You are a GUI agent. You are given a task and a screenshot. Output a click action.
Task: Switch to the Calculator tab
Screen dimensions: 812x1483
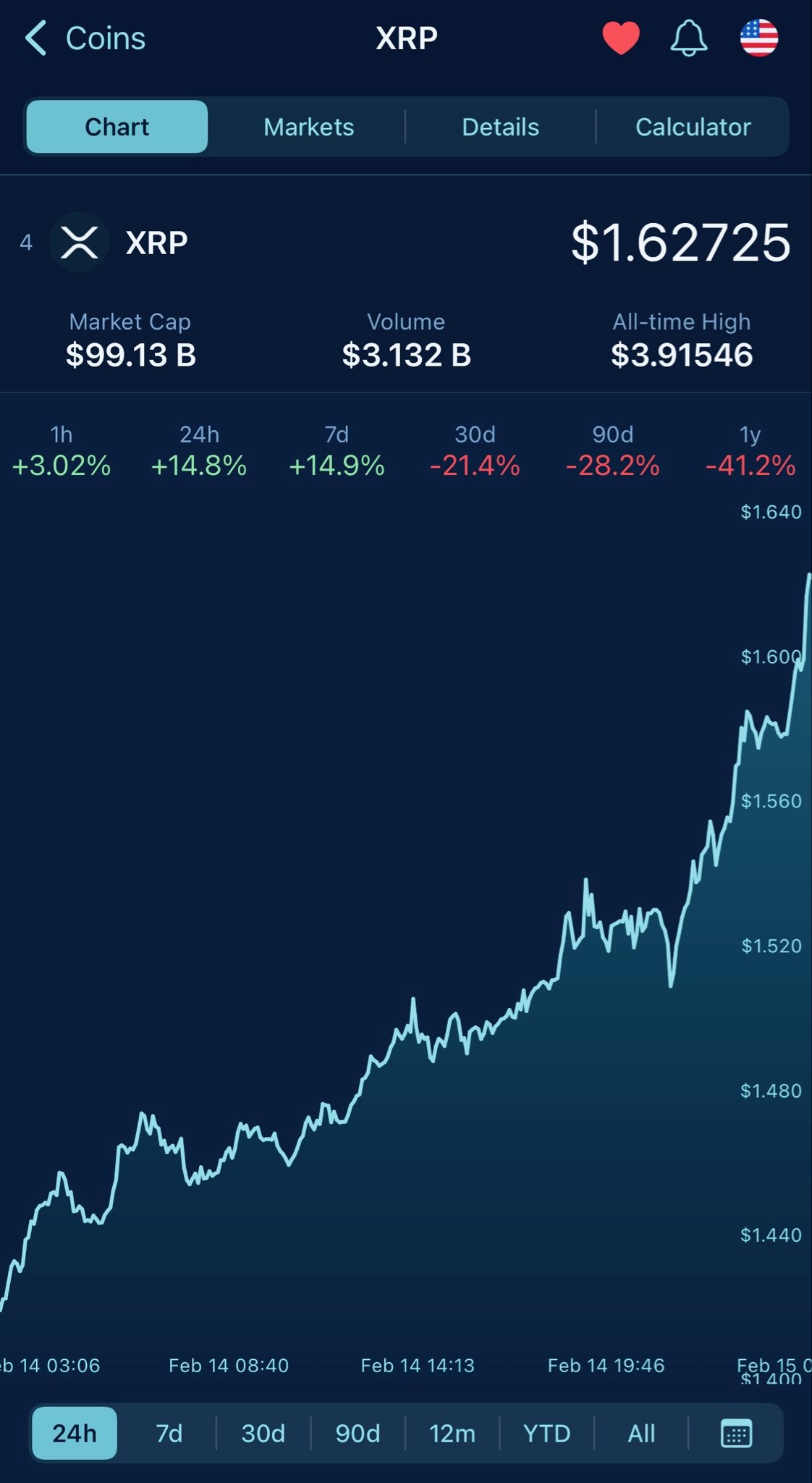(693, 127)
